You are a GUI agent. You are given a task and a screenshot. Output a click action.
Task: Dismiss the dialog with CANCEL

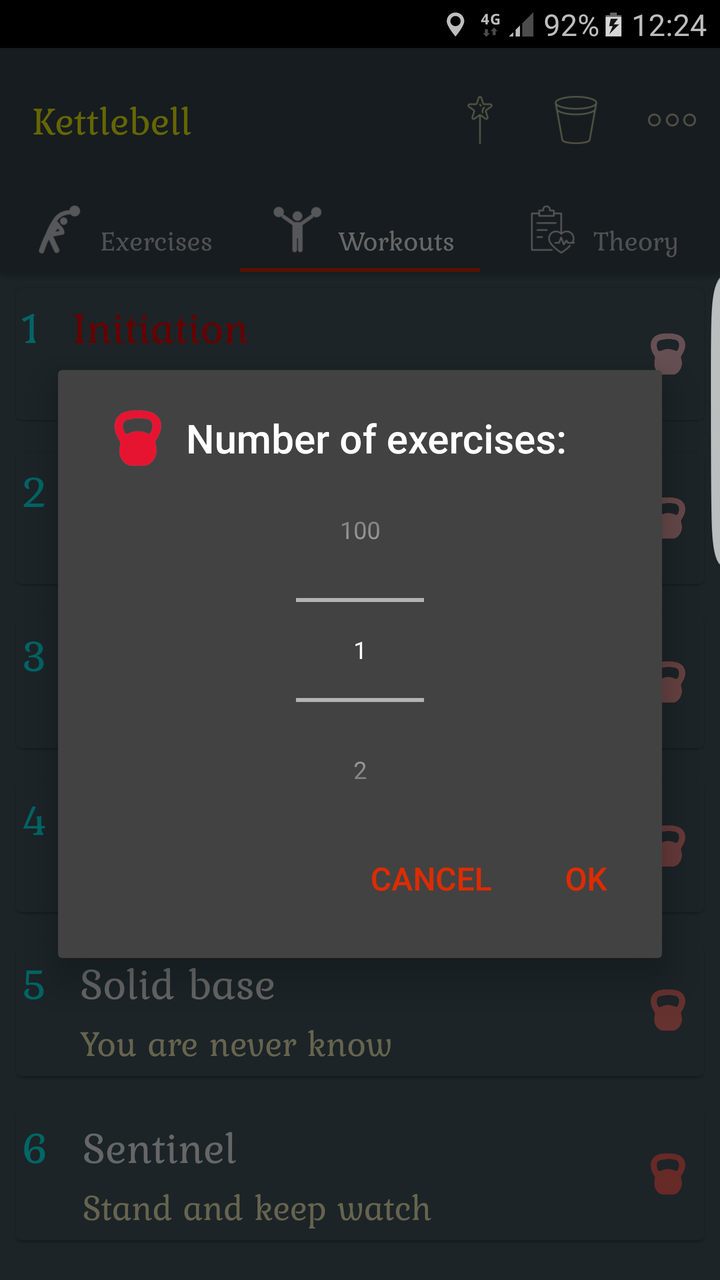pyautogui.click(x=430, y=879)
